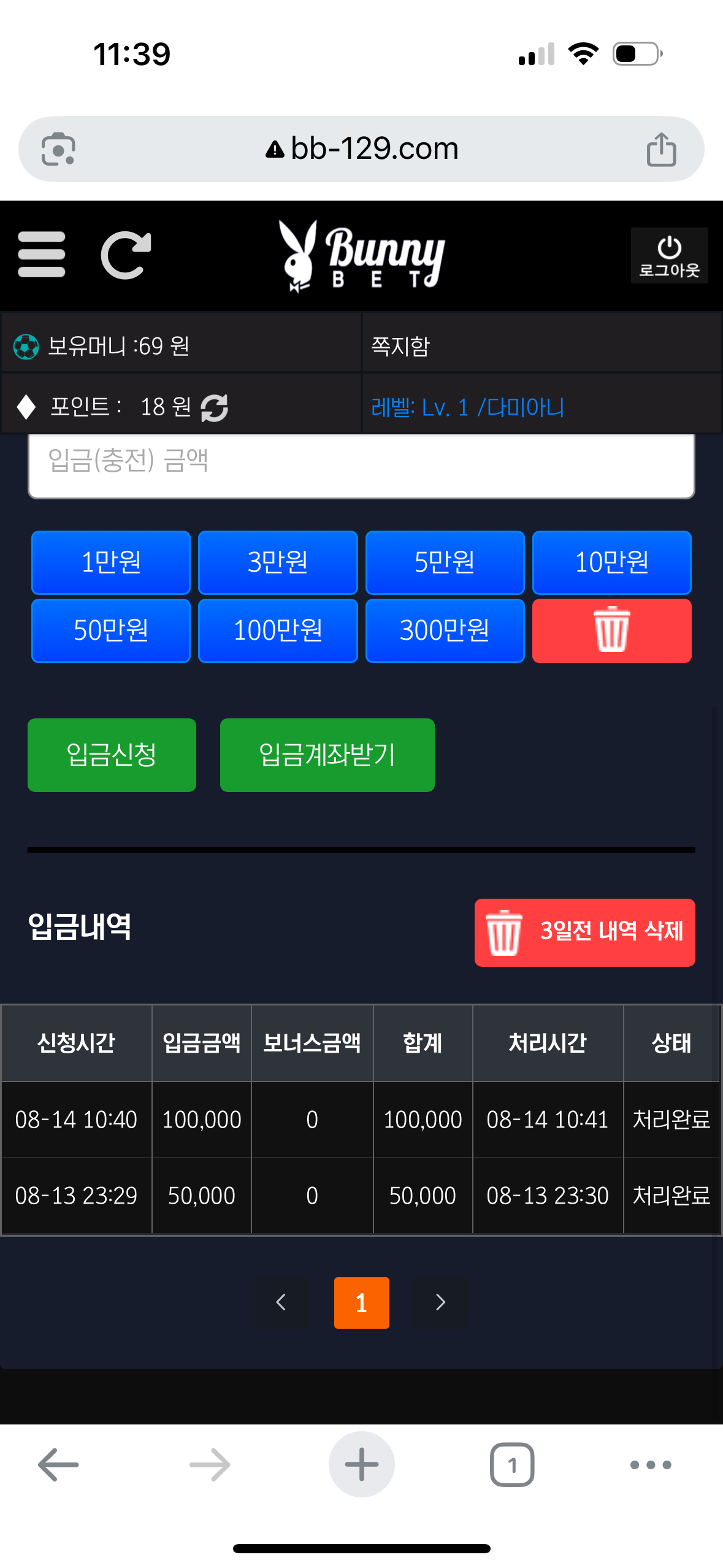Open the browser tab switcher
The height and width of the screenshot is (1568, 723).
[511, 1465]
